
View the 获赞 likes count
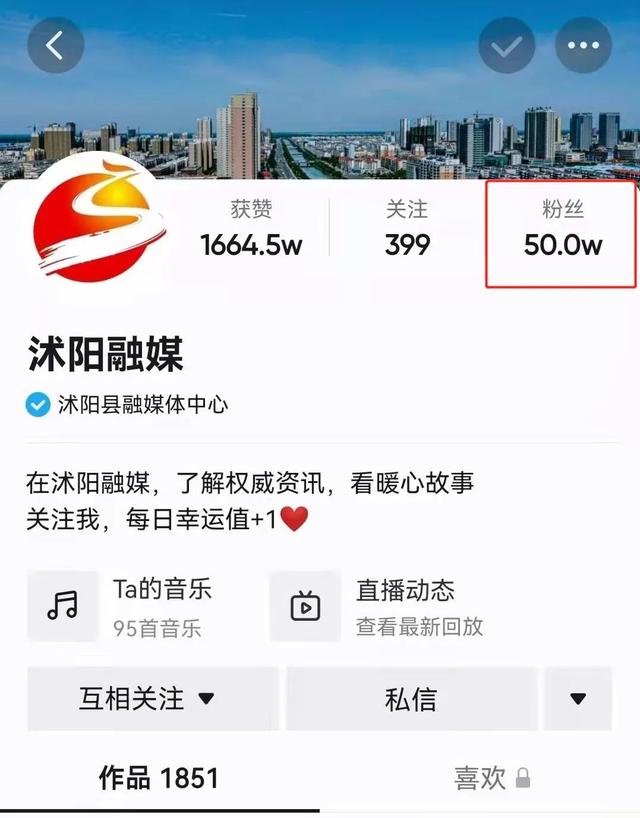point(251,228)
